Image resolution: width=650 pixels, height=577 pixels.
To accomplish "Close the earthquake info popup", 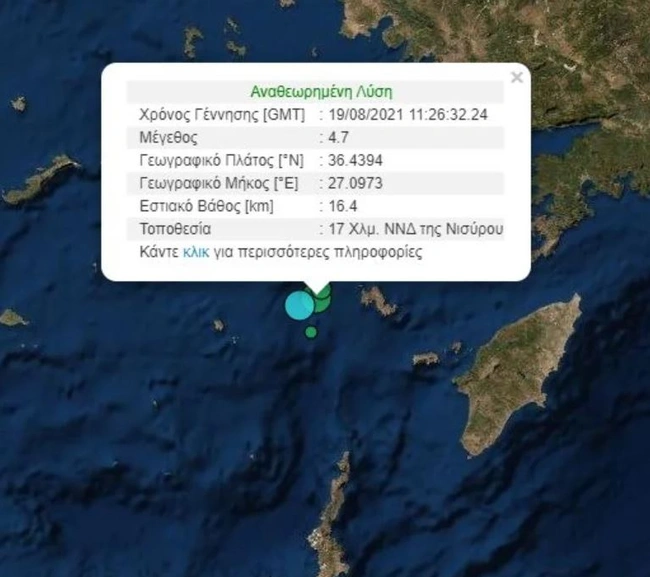I will point(516,77).
